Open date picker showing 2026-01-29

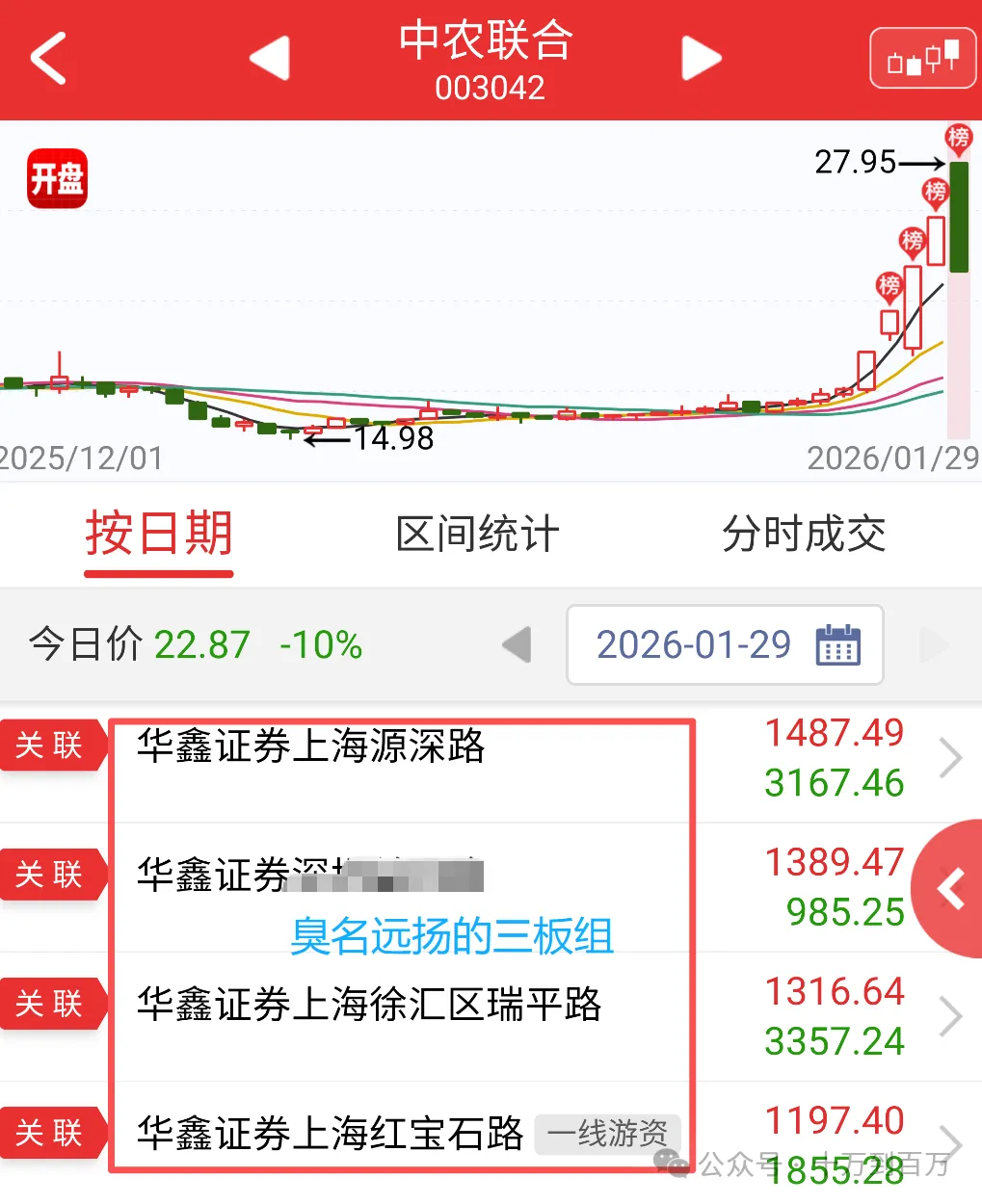point(725,644)
